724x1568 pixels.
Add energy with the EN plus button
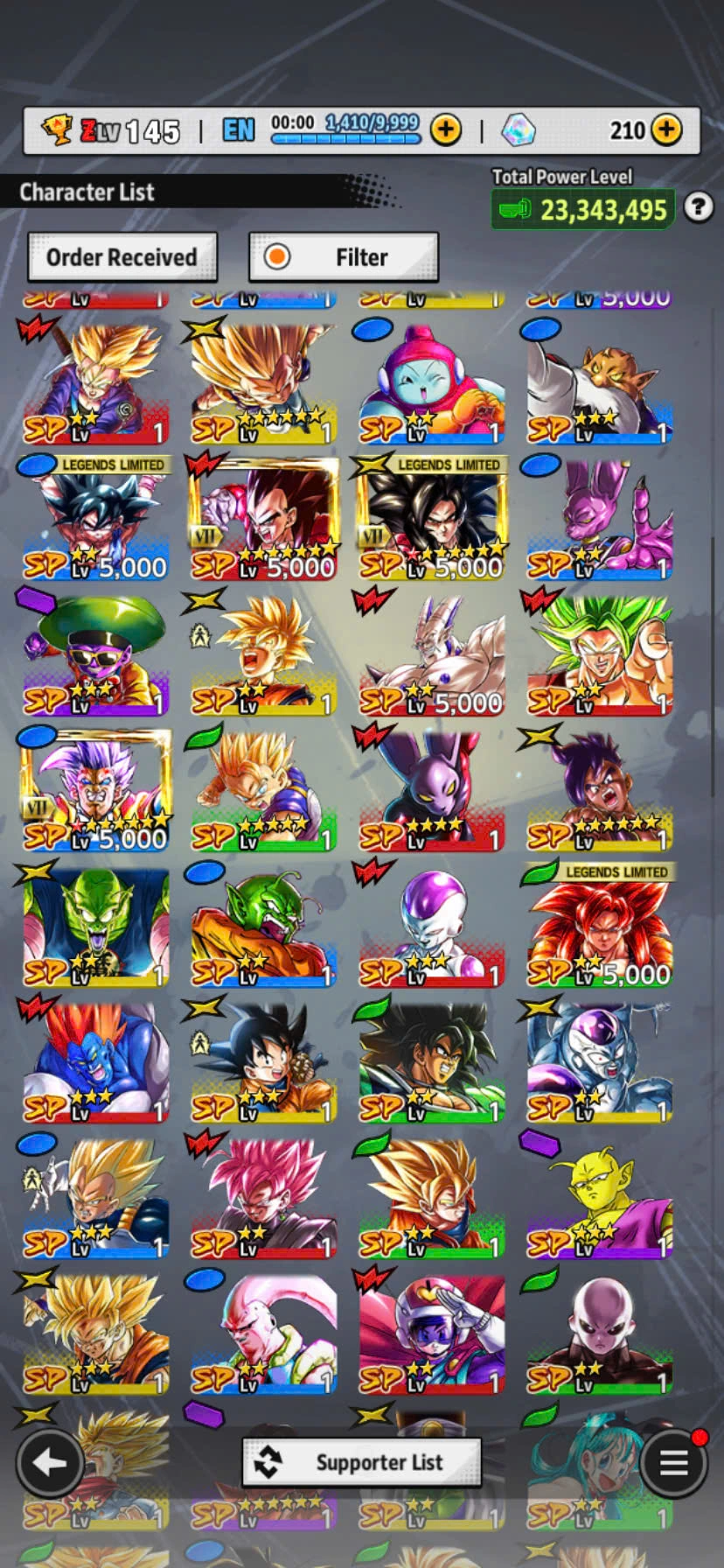pyautogui.click(x=446, y=130)
